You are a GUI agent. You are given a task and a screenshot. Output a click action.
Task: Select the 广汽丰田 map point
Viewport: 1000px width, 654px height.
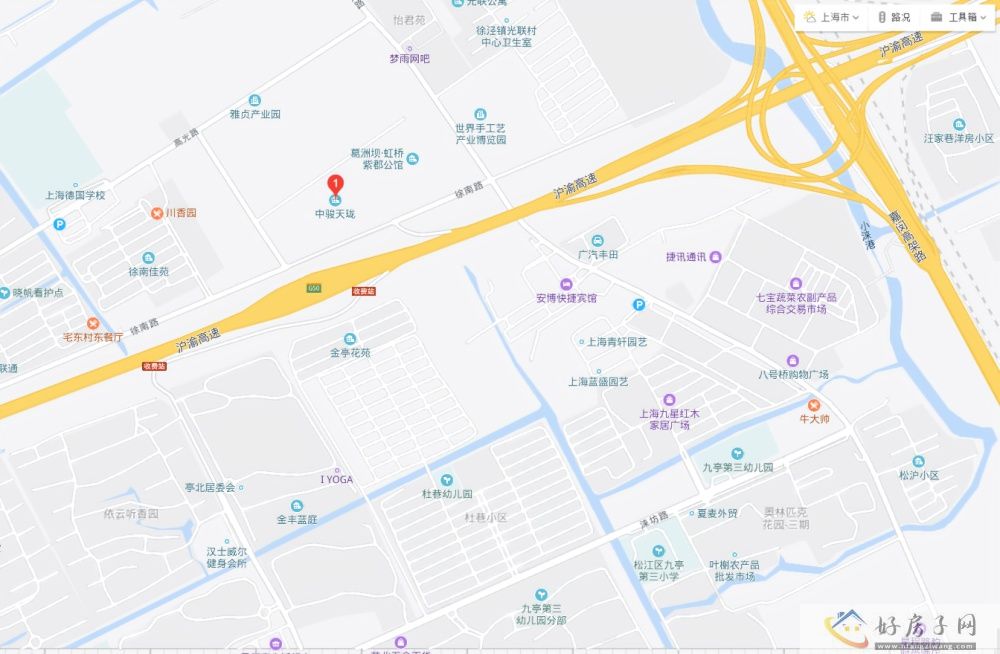[597, 240]
